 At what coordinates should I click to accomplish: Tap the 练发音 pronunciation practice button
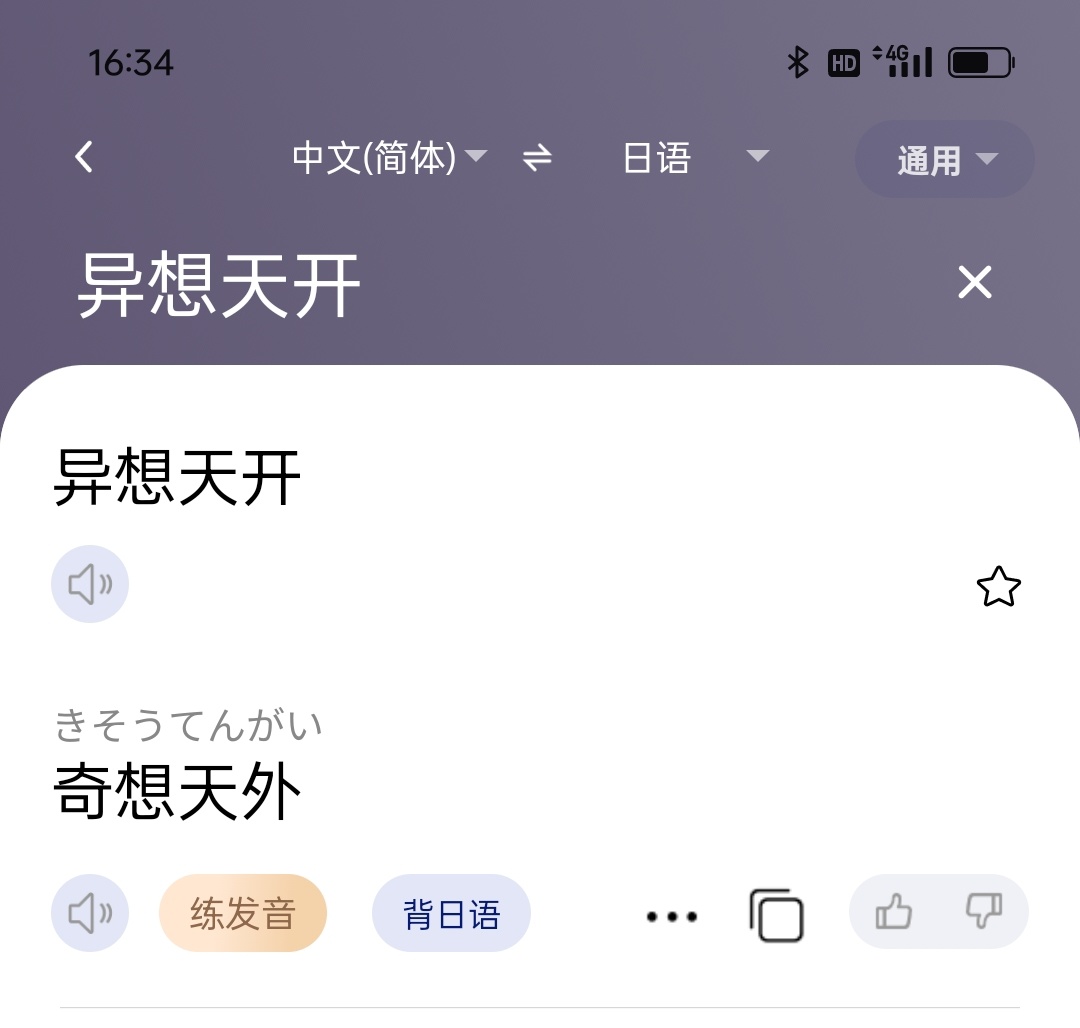tap(243, 913)
